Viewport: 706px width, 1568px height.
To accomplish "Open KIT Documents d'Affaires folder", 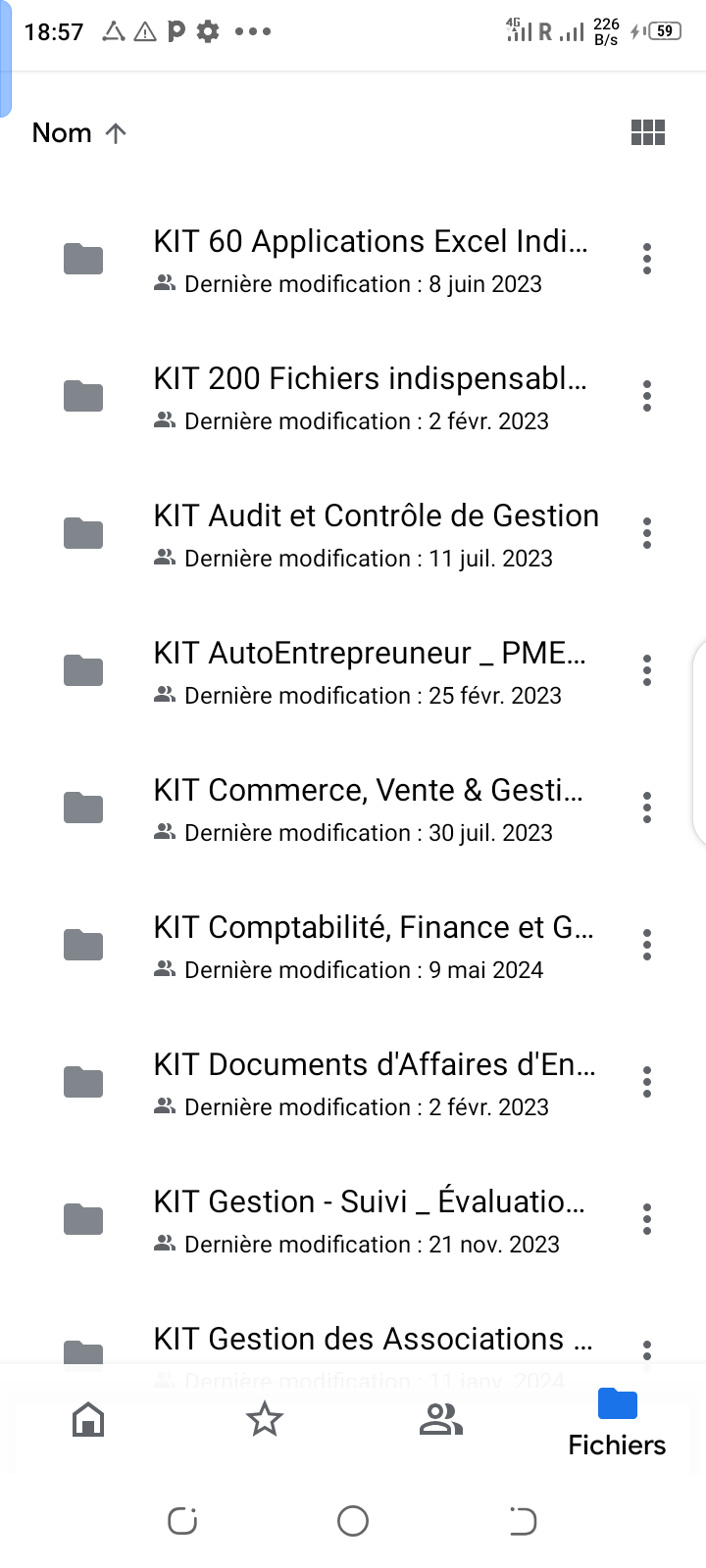I will (x=353, y=1083).
